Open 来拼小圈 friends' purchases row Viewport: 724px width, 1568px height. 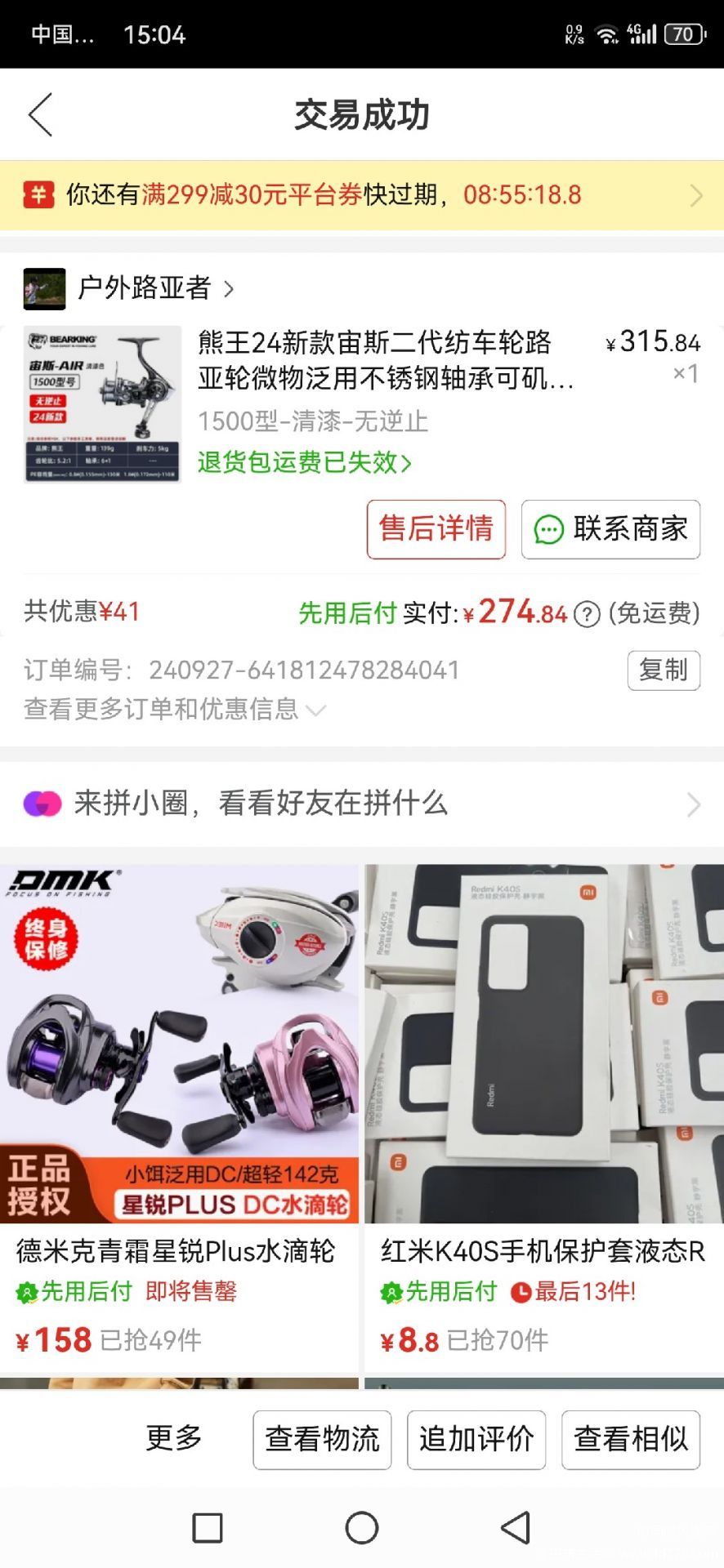[362, 804]
